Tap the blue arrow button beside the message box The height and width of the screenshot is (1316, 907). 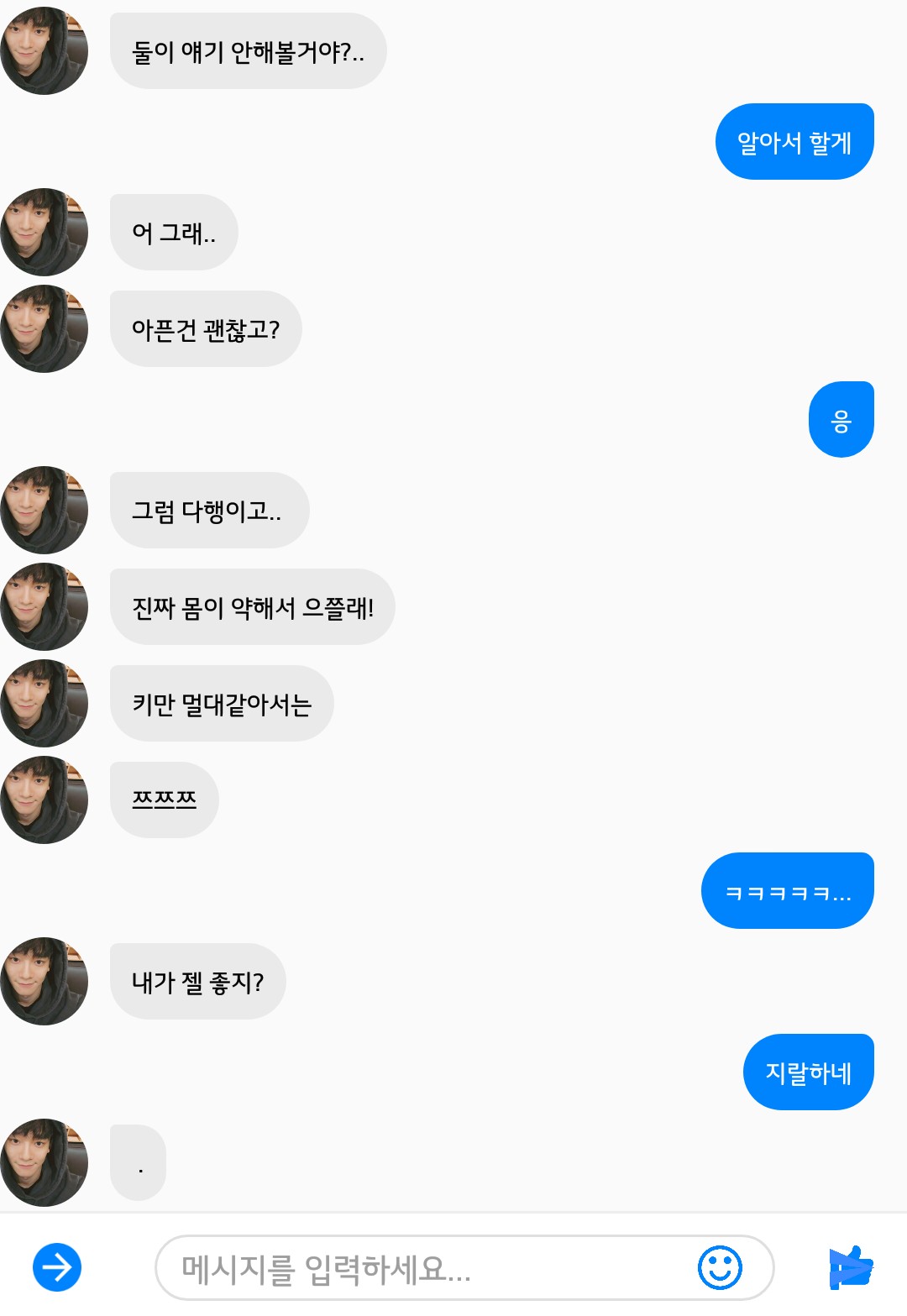click(x=57, y=1266)
